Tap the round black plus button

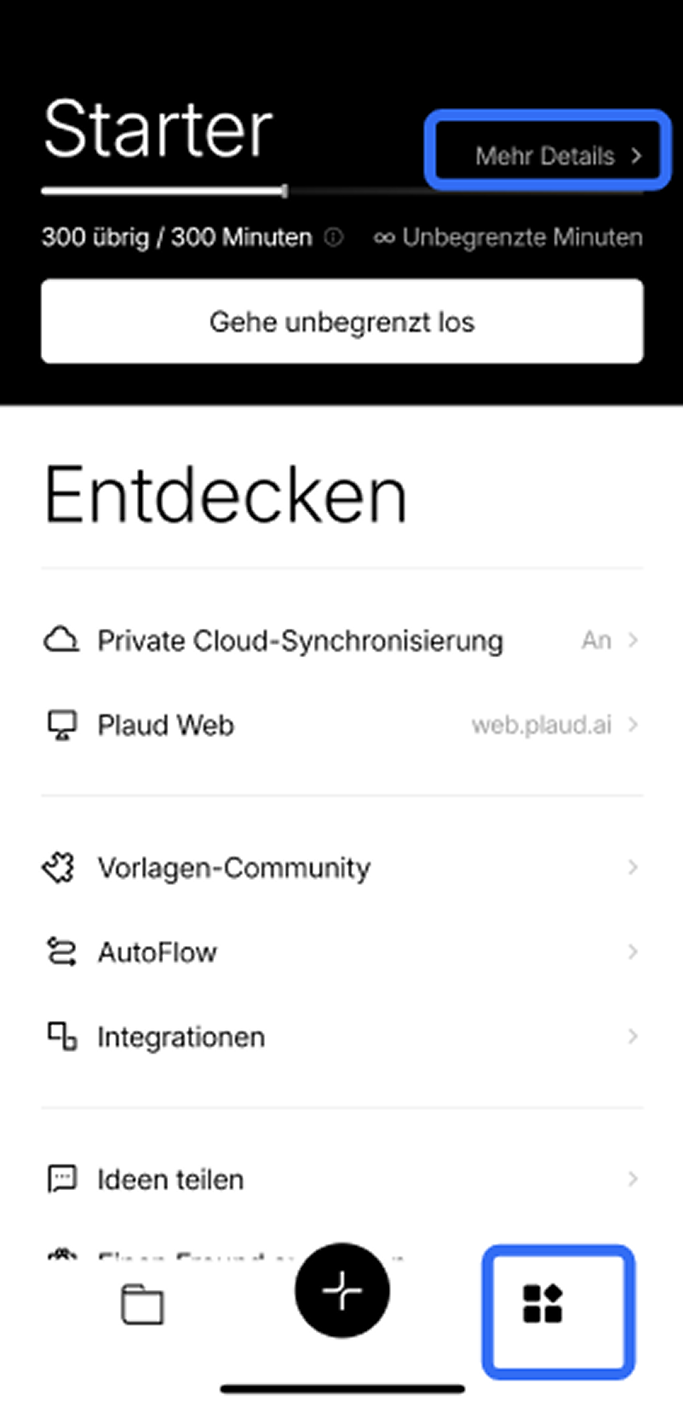[342, 1291]
